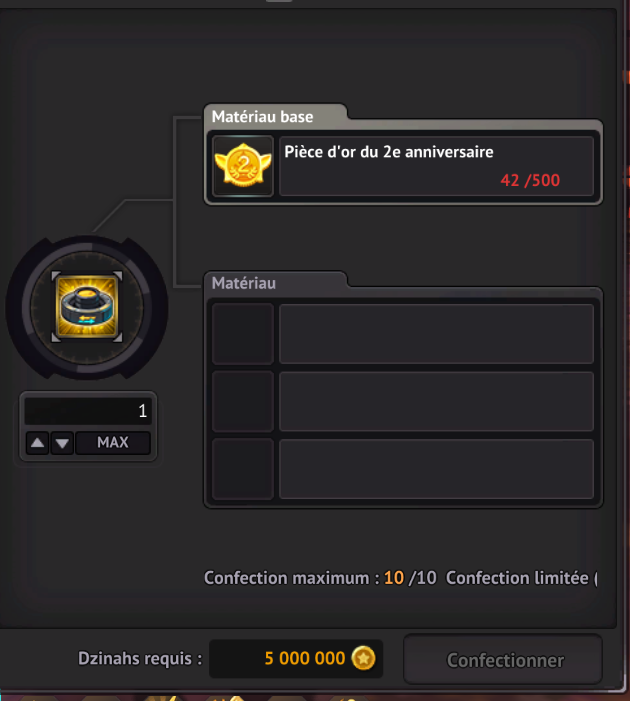The image size is (630, 701).
Task: Select the quantity input field
Action: pos(88,411)
